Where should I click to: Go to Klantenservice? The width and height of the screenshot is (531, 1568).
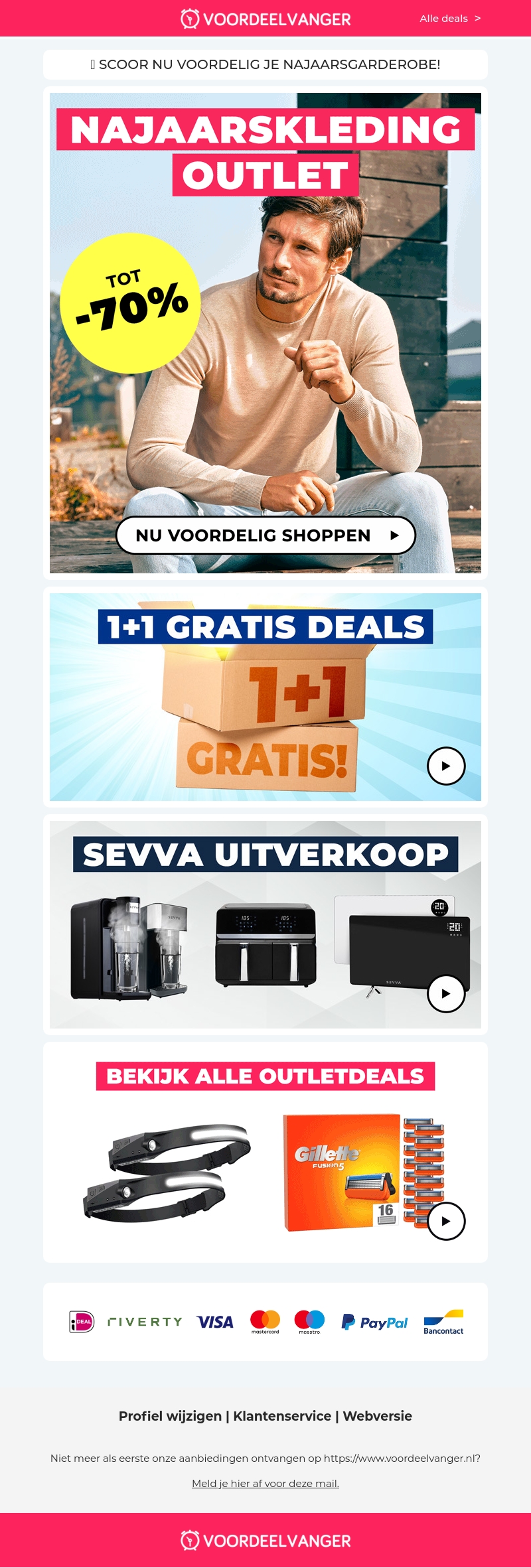(282, 1416)
